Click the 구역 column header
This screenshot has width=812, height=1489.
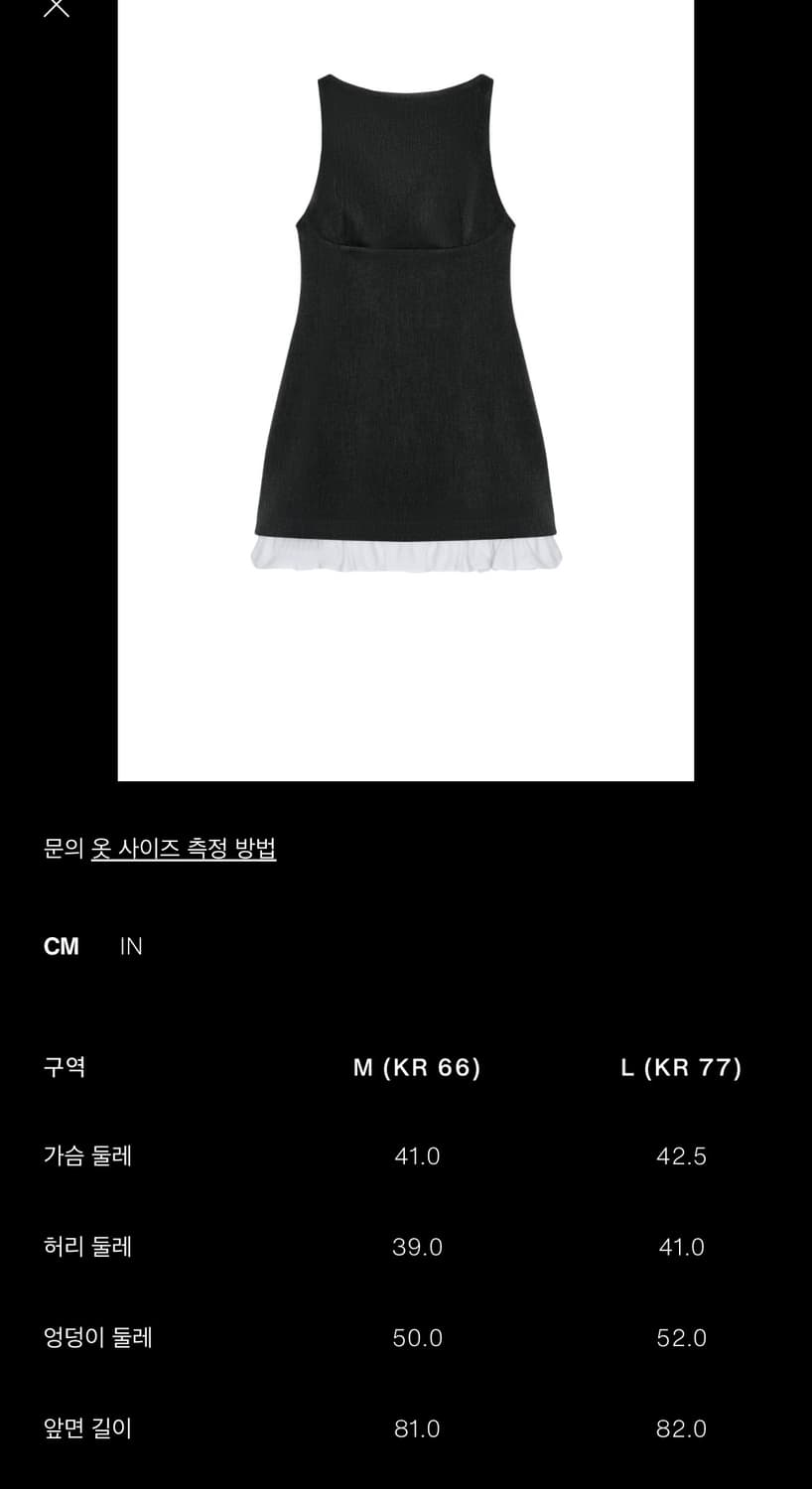(64, 1068)
